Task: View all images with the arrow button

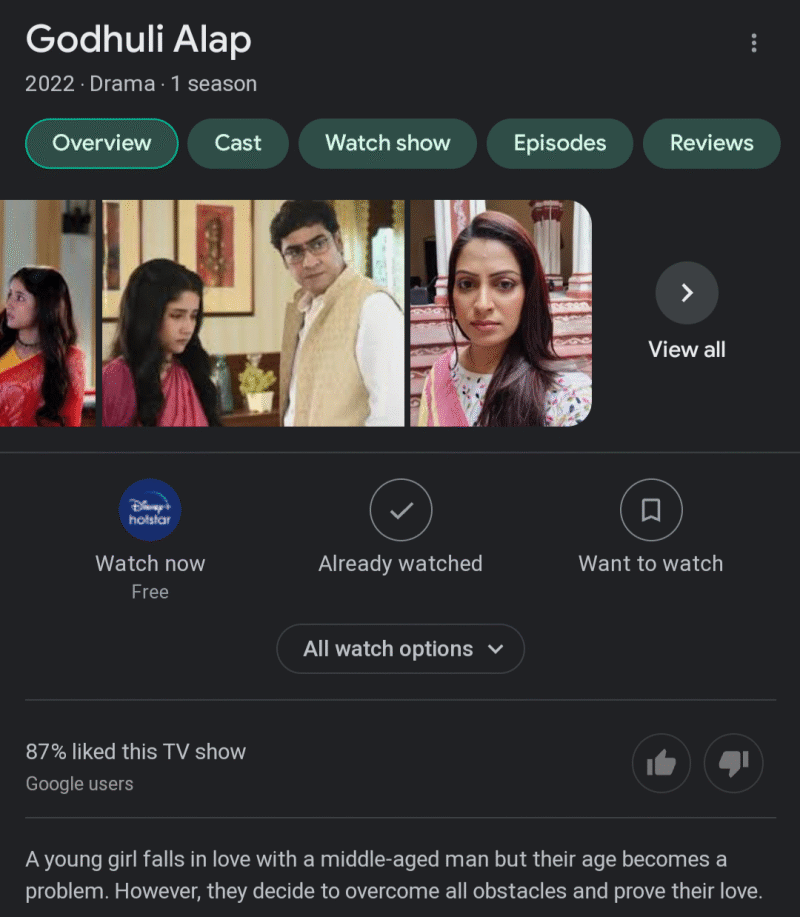Action: tap(686, 293)
